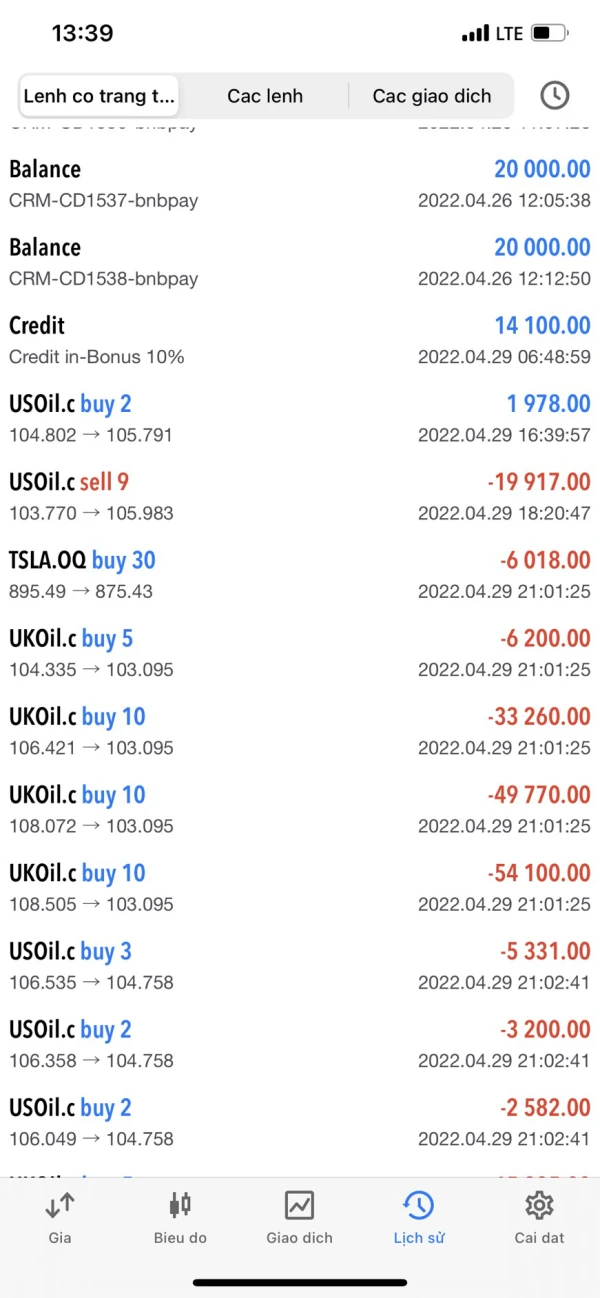Expand the UKOil.c buy 5 trade
The width and height of the screenshot is (600, 1298).
(300, 653)
